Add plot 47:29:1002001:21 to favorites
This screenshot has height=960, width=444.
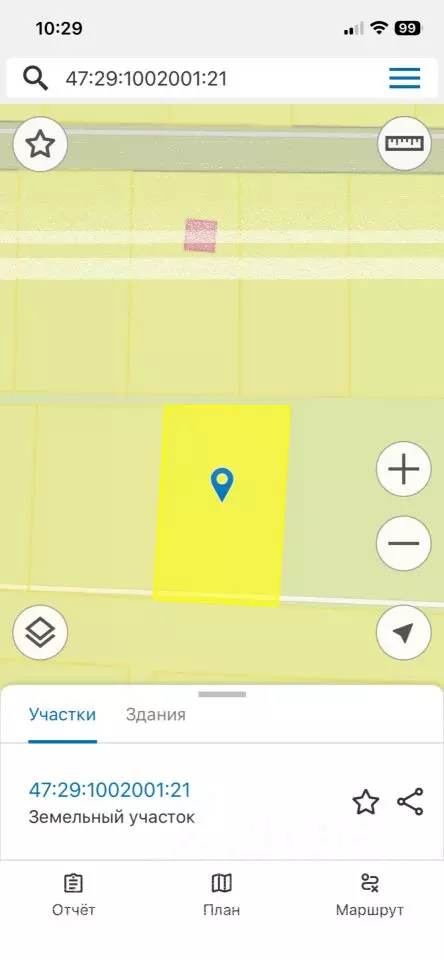pos(366,802)
